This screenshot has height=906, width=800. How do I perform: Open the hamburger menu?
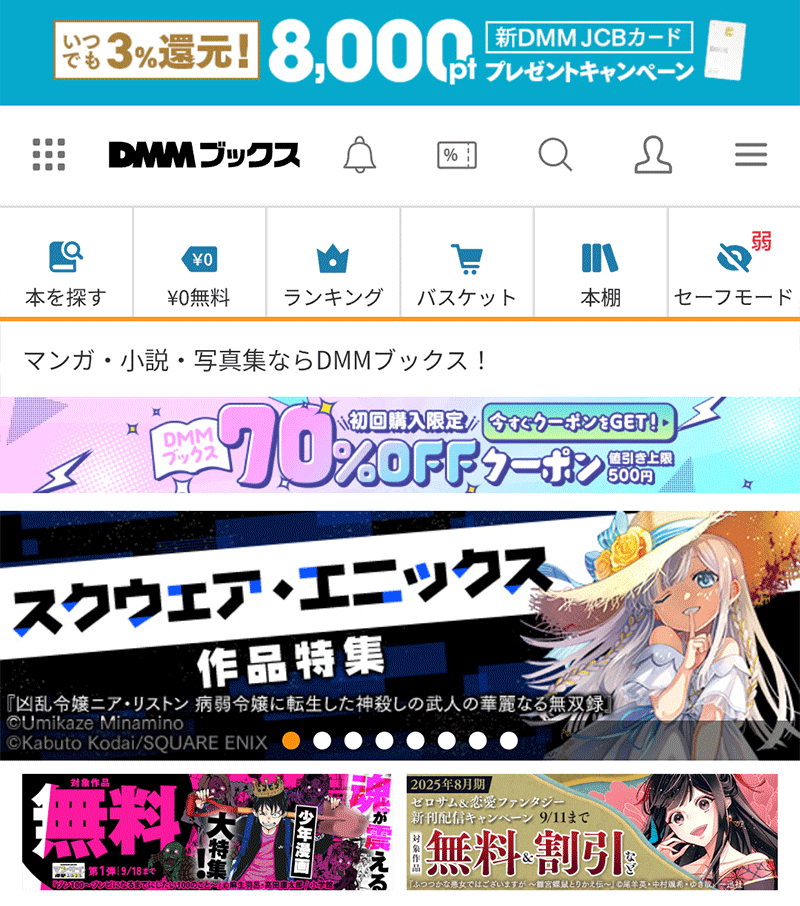click(x=750, y=155)
